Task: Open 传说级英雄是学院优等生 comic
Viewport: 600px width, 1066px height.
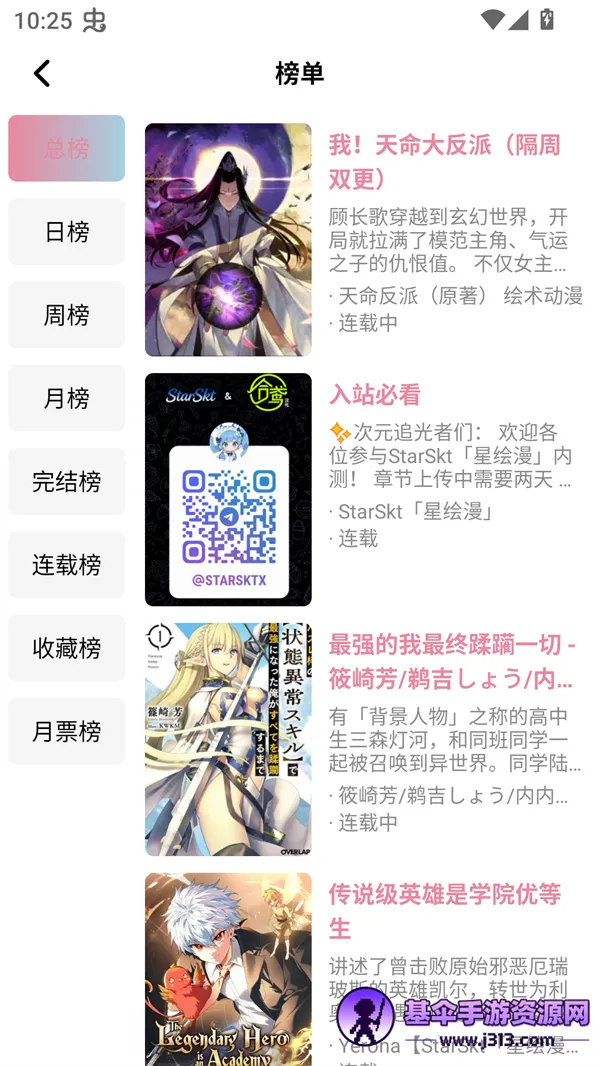Action: pyautogui.click(x=444, y=911)
